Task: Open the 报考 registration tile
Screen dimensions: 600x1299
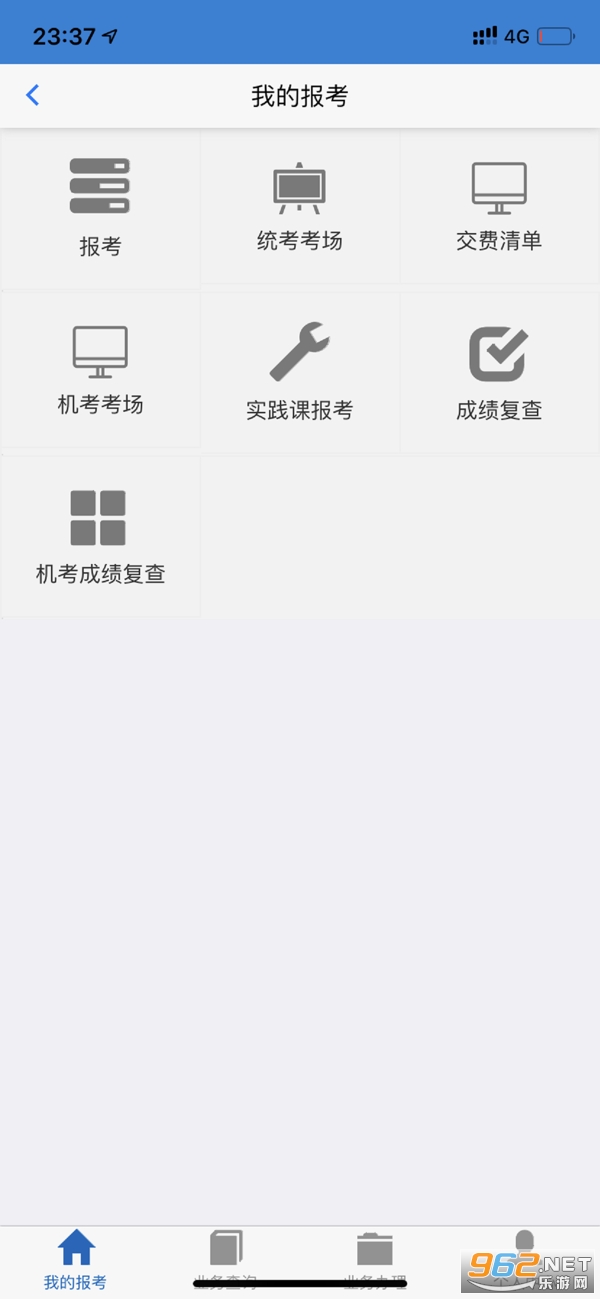Action: click(x=100, y=209)
